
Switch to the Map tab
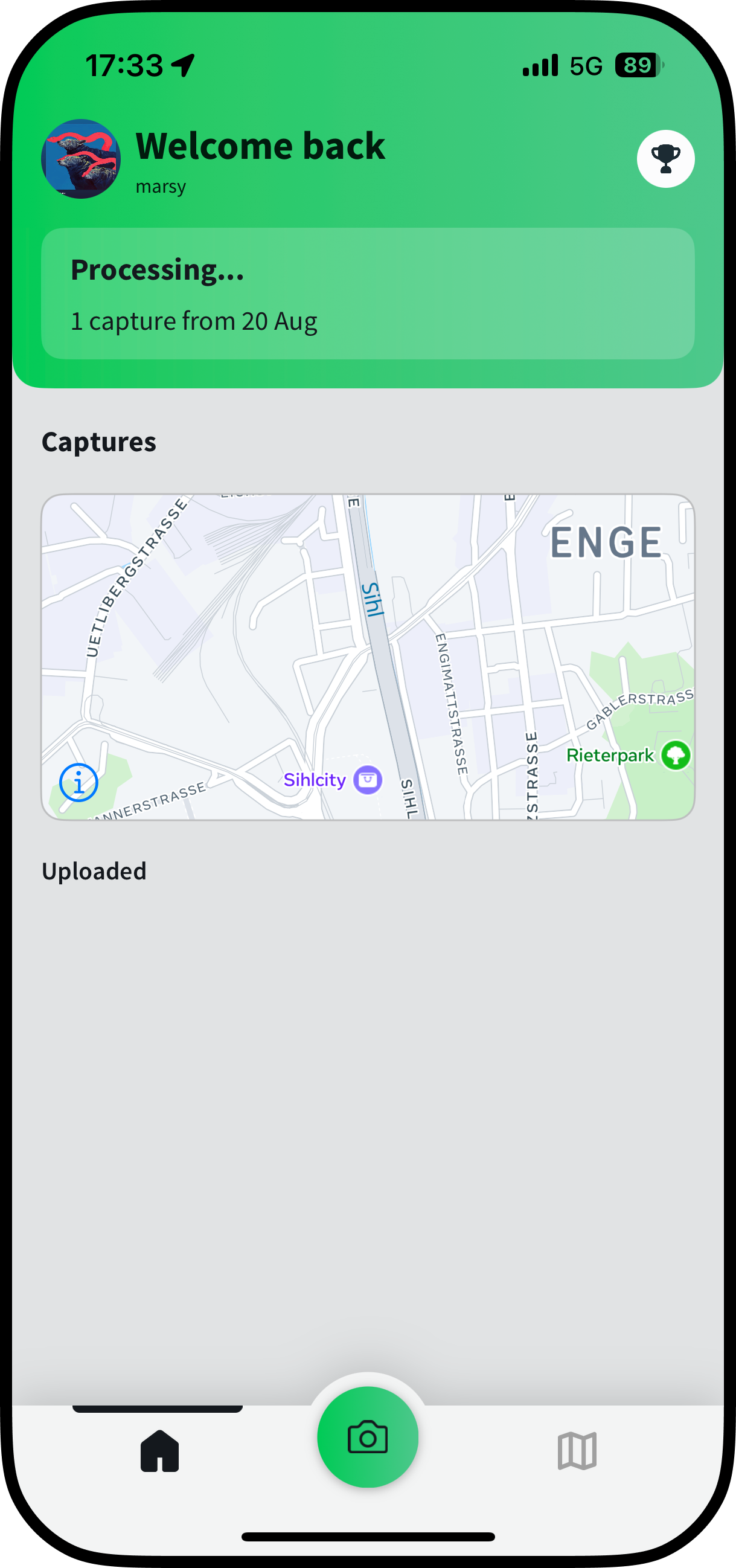tap(577, 1451)
